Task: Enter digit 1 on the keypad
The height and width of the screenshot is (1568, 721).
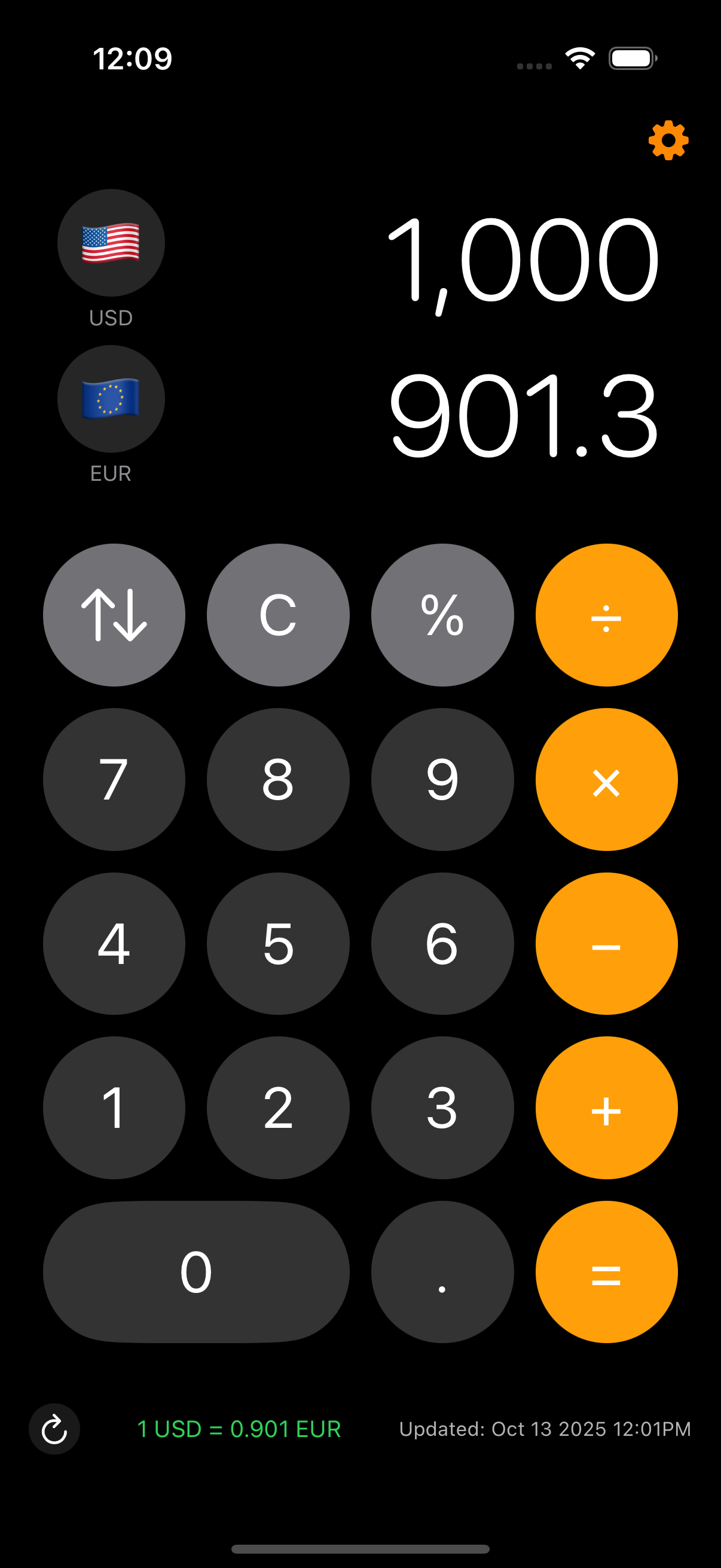Action: click(114, 1108)
